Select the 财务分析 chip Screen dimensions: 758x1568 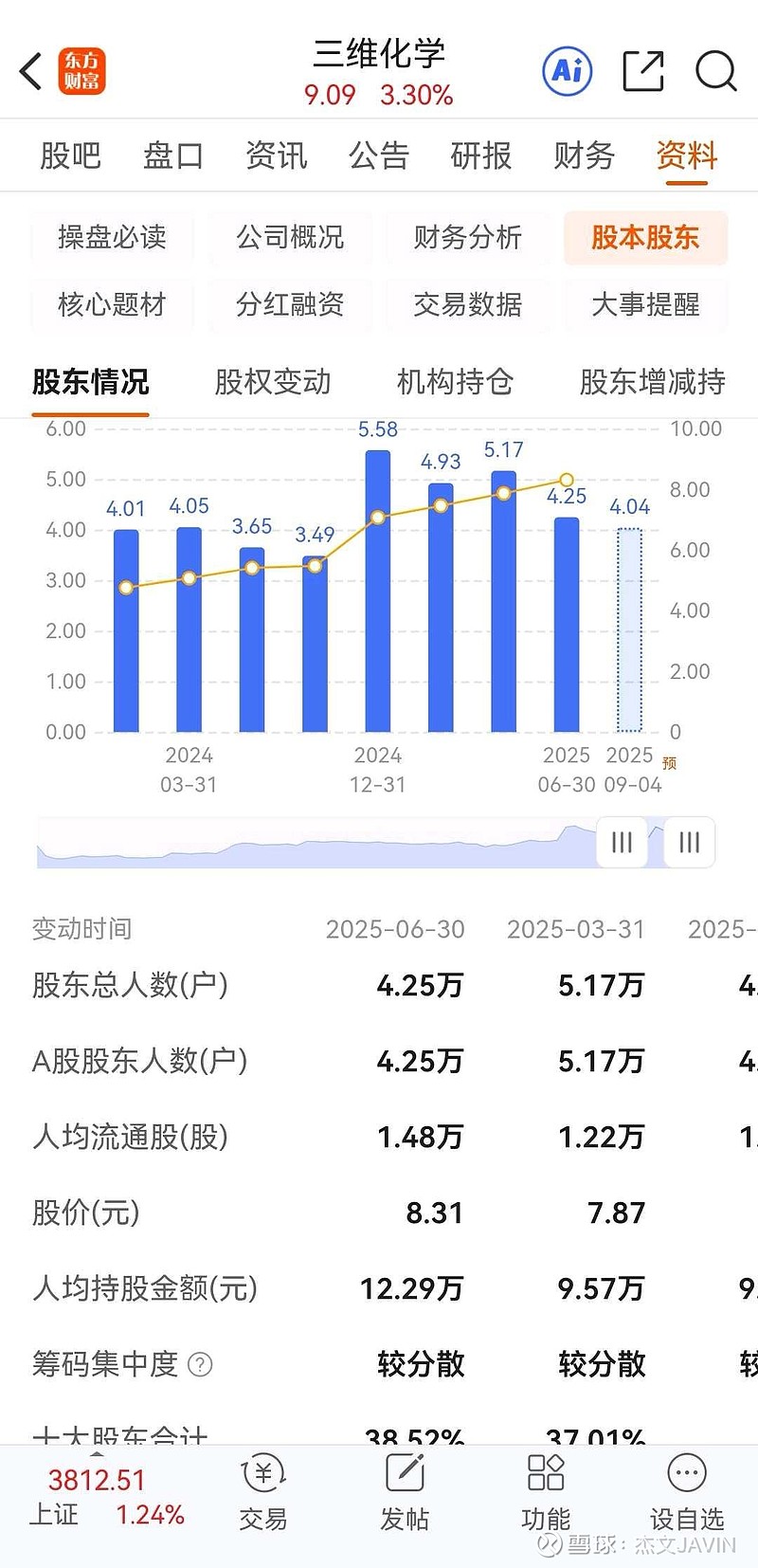[467, 237]
